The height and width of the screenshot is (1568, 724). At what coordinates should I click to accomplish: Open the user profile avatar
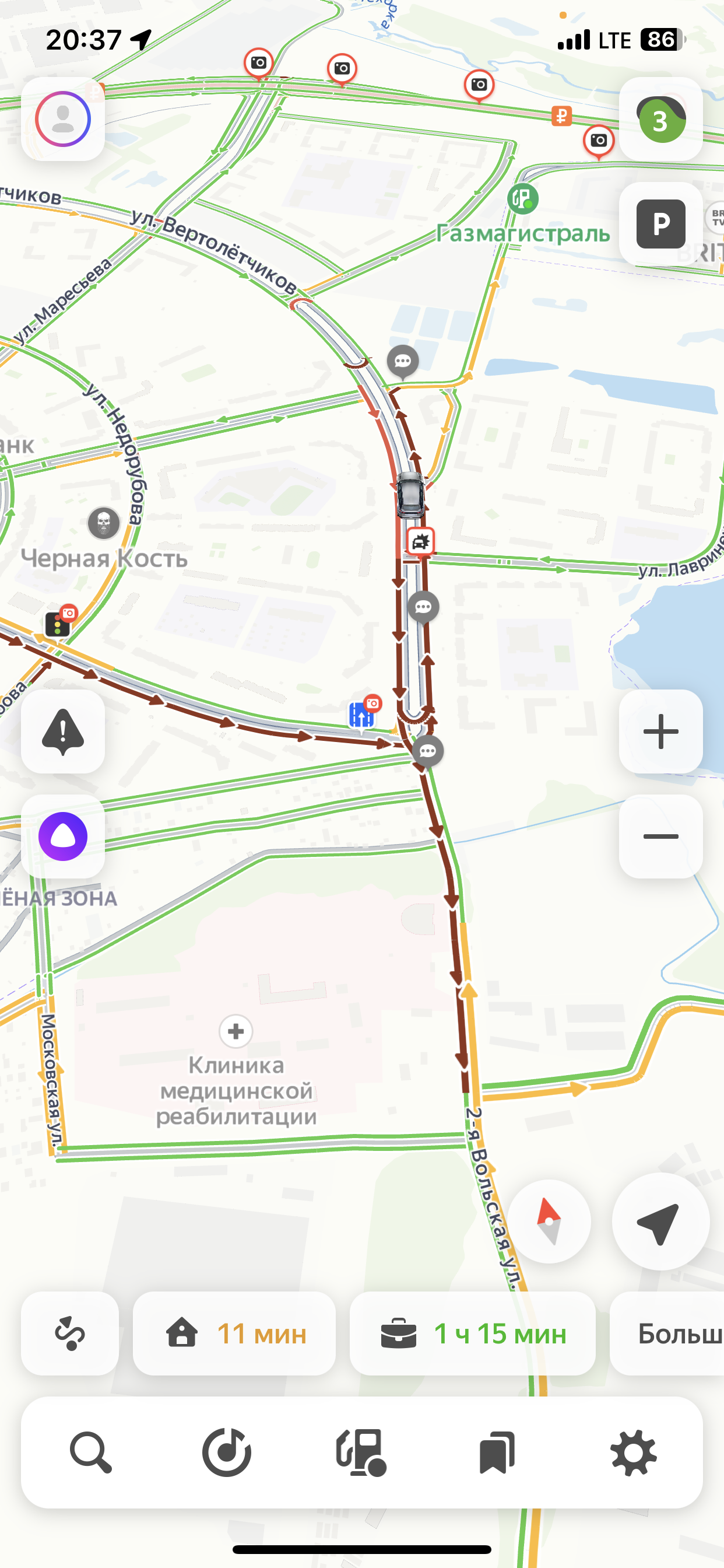(63, 118)
